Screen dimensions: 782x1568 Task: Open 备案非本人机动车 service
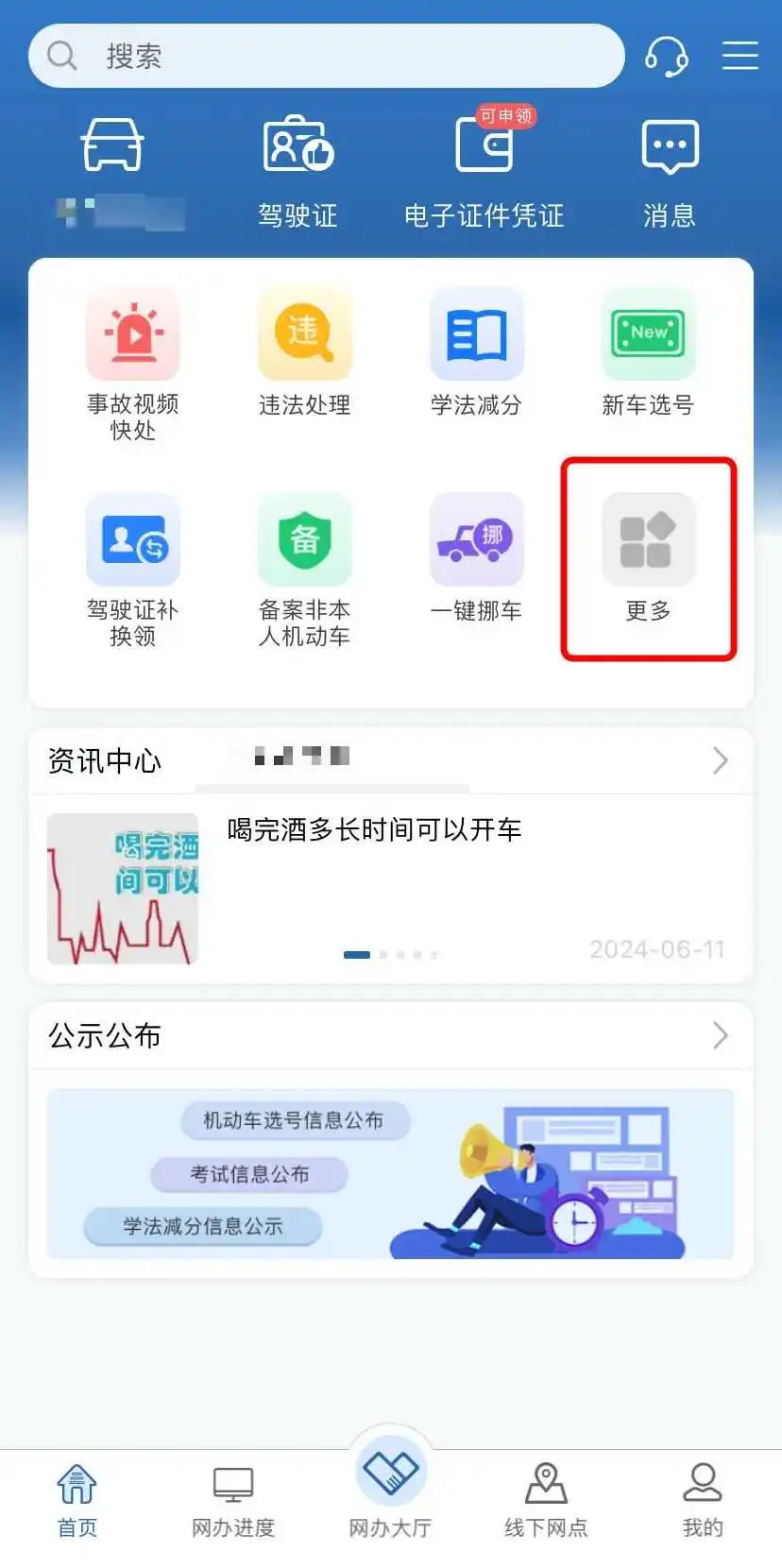coord(304,569)
